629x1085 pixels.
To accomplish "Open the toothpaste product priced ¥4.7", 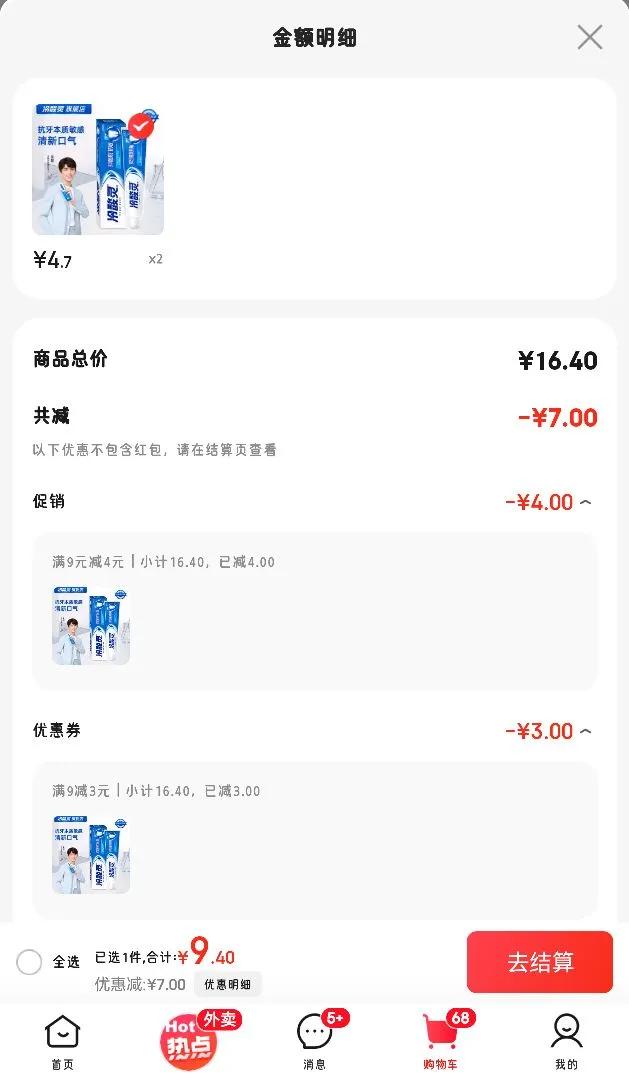I will 98,170.
